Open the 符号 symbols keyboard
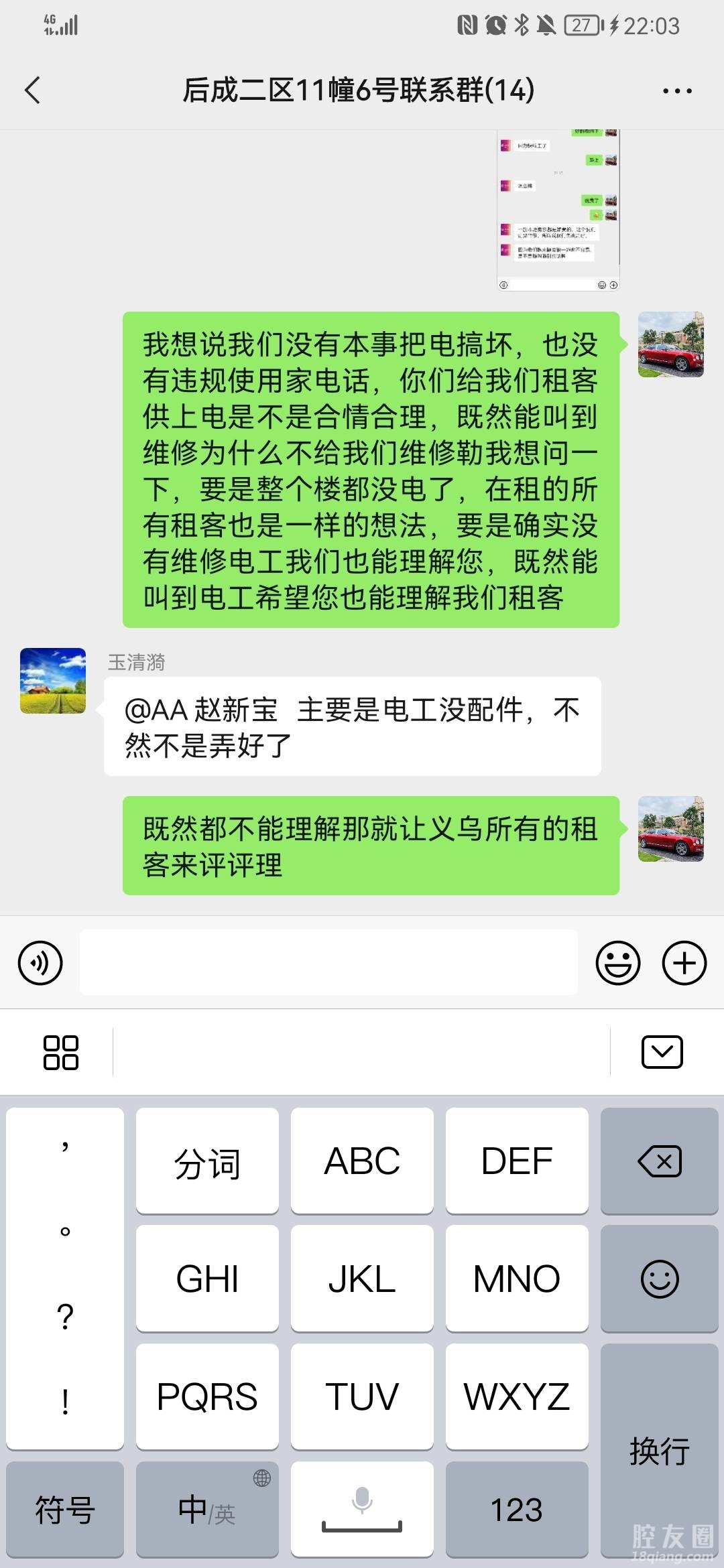Image resolution: width=724 pixels, height=1568 pixels. coord(65,1510)
